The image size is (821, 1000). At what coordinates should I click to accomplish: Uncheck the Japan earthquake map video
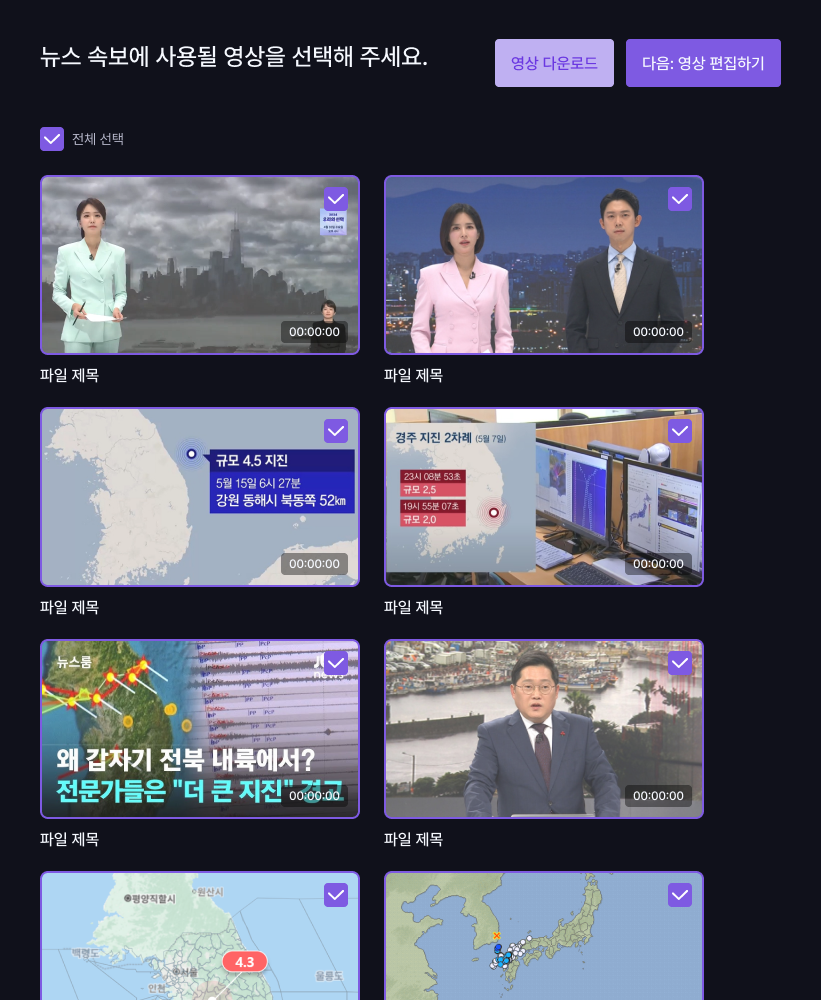(680, 895)
